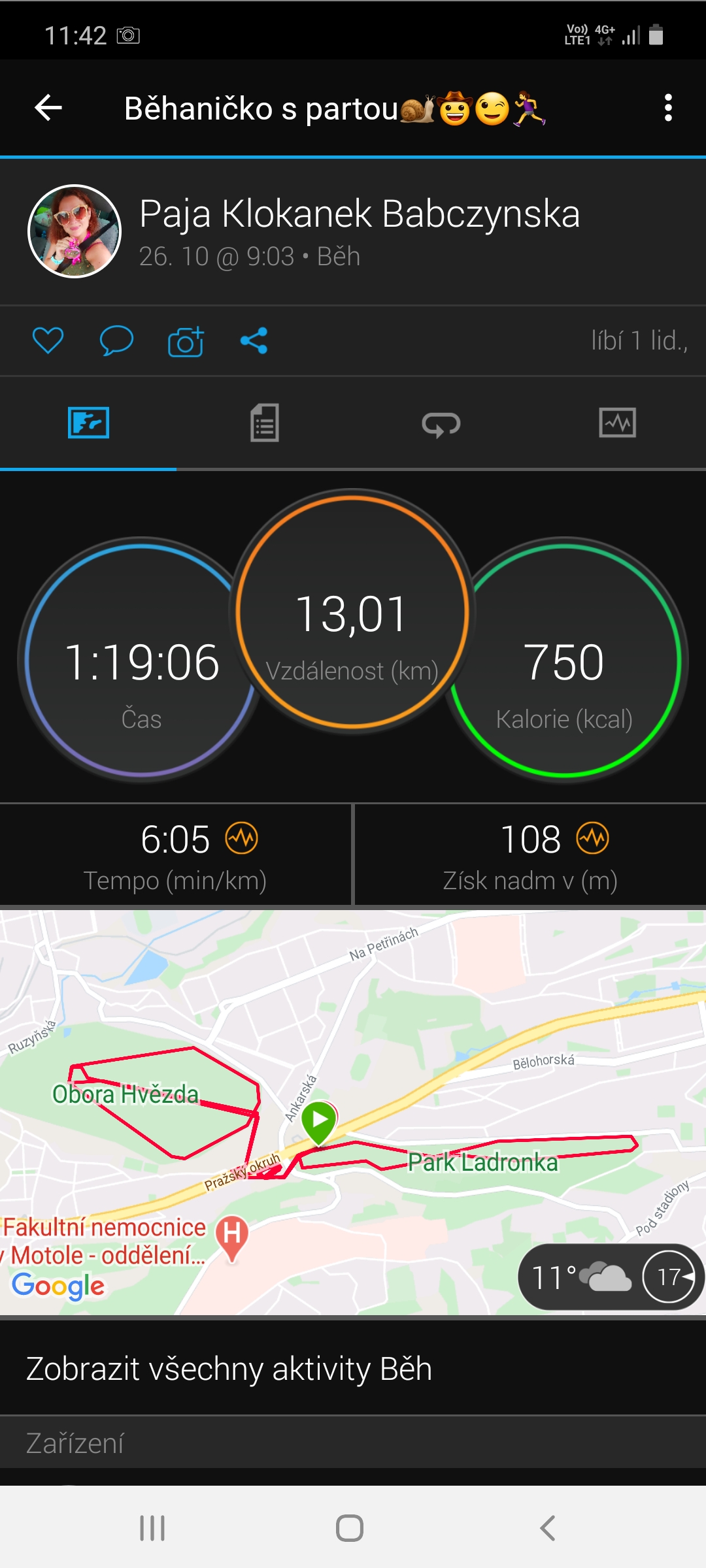Open Paja Klokanek Babczynska's profile picture
706x1568 pixels.
pos(75,231)
